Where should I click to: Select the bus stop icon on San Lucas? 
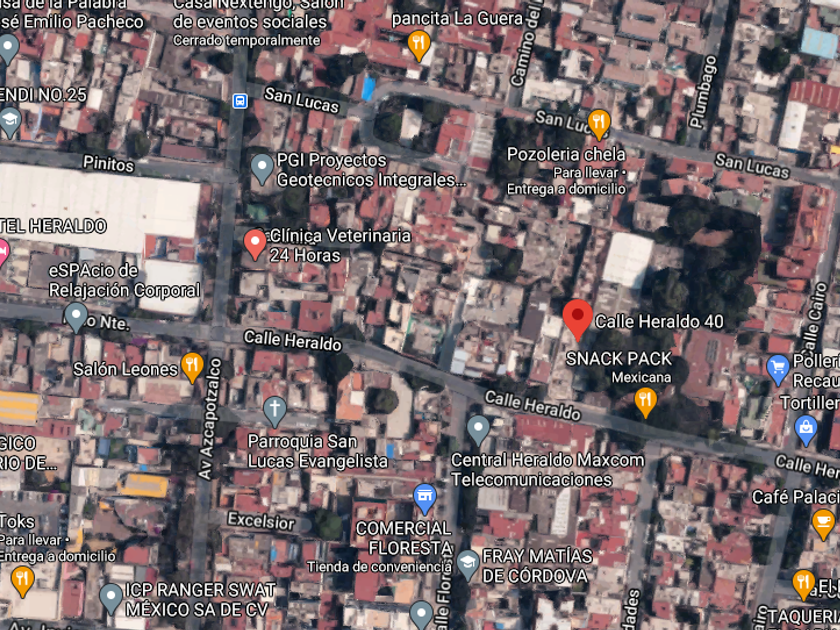(x=239, y=101)
